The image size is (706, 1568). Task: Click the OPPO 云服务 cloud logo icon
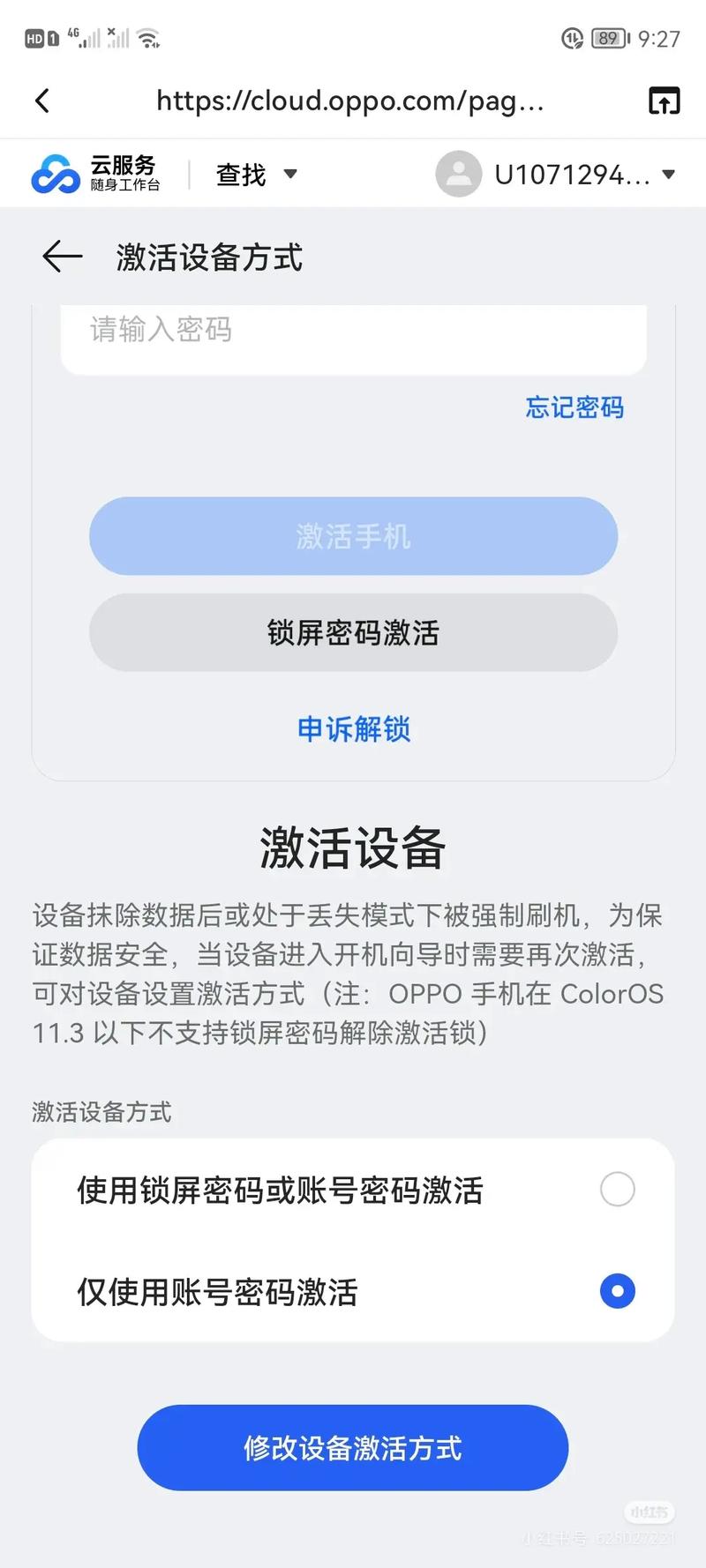(53, 173)
